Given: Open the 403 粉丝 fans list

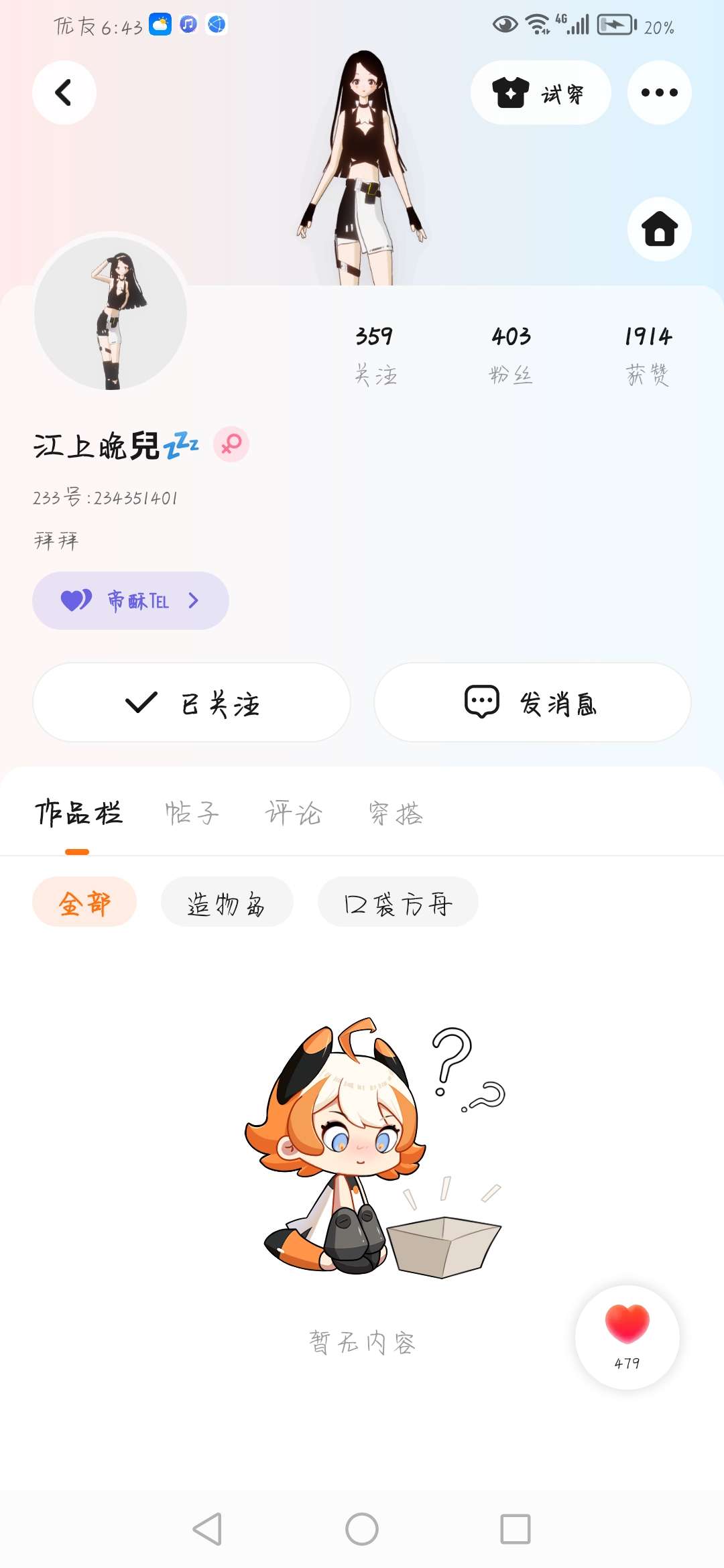Looking at the screenshot, I should [x=511, y=355].
